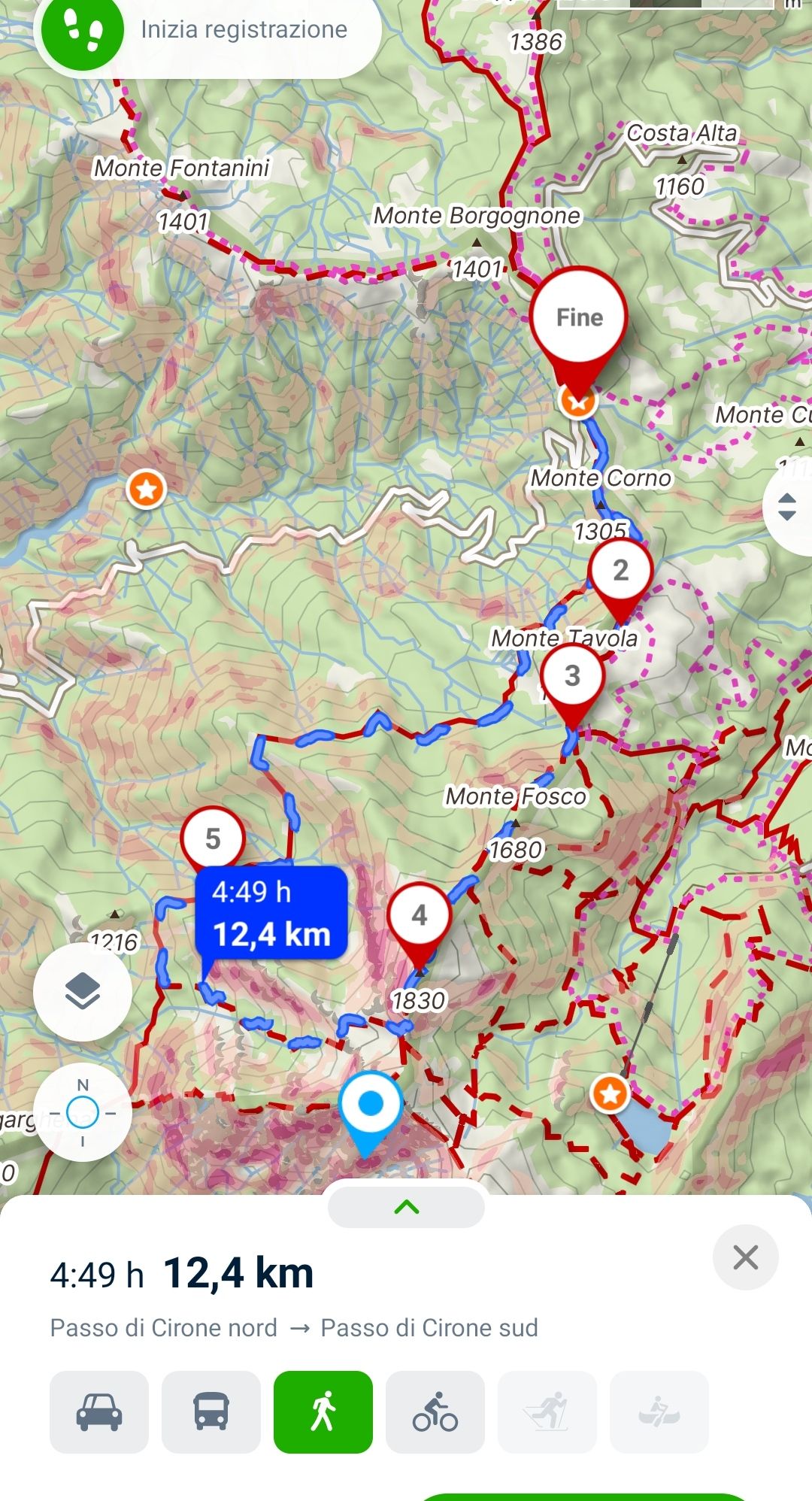Start recording with Inizia registrazione

208,31
